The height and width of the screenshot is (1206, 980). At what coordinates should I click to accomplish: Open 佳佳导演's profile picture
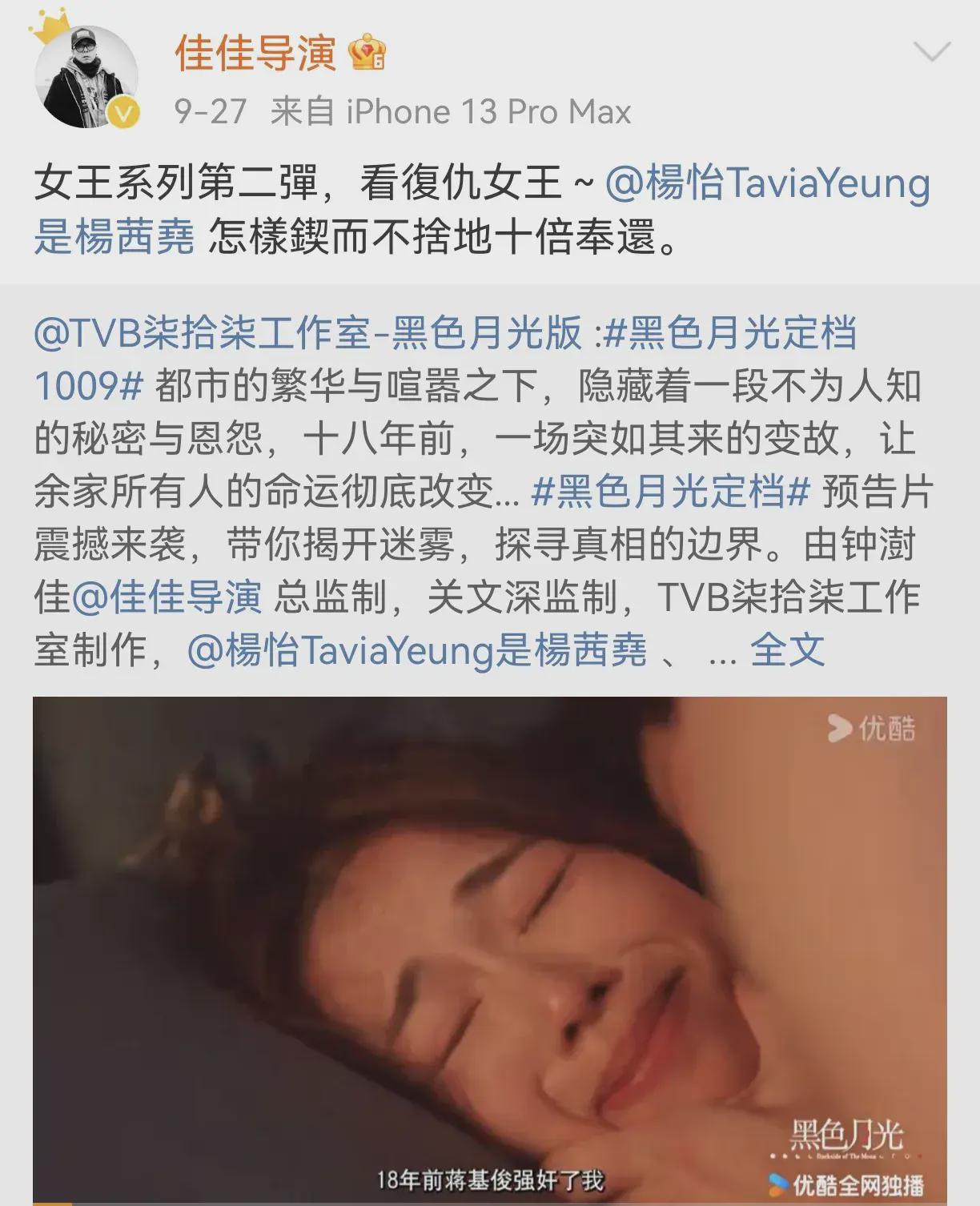click(x=85, y=78)
